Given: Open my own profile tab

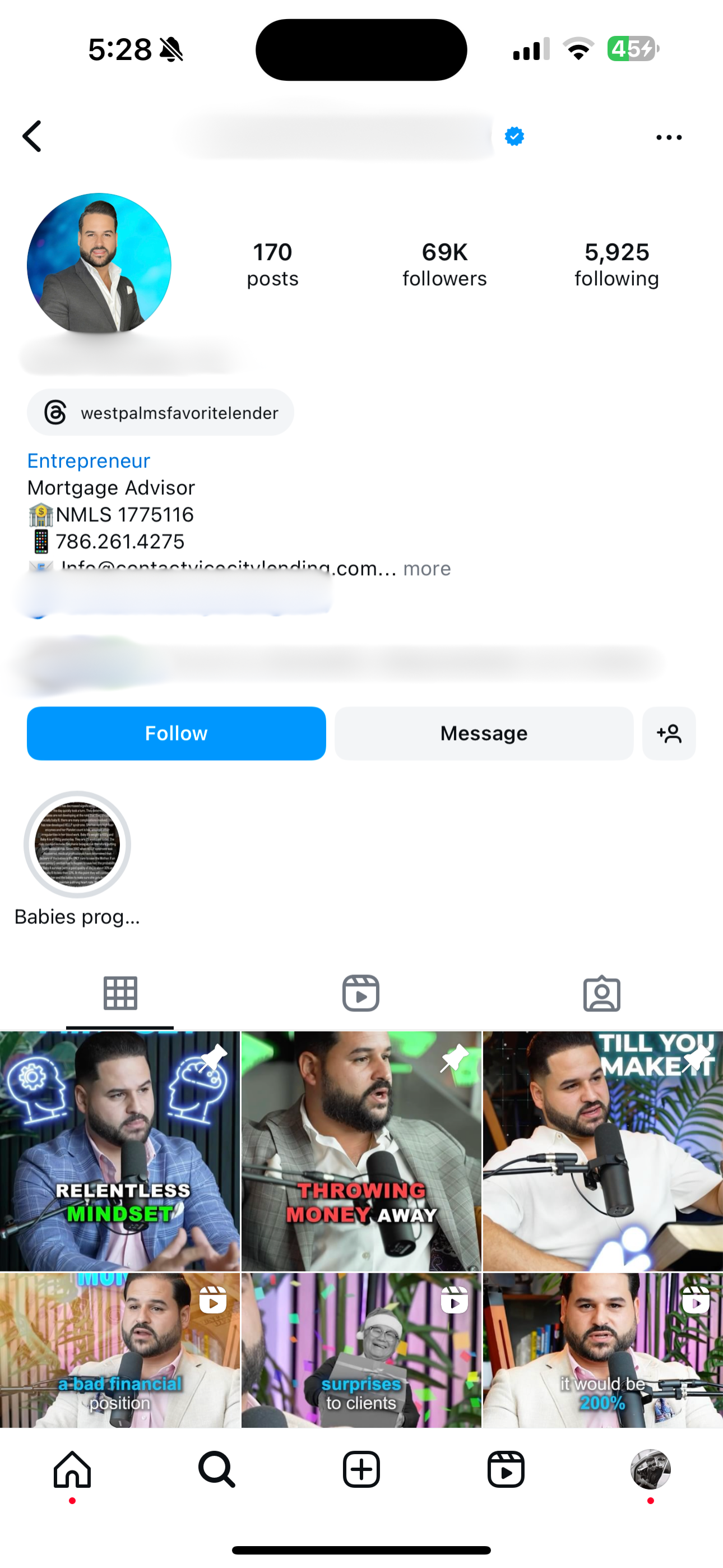Looking at the screenshot, I should pyautogui.click(x=650, y=1469).
